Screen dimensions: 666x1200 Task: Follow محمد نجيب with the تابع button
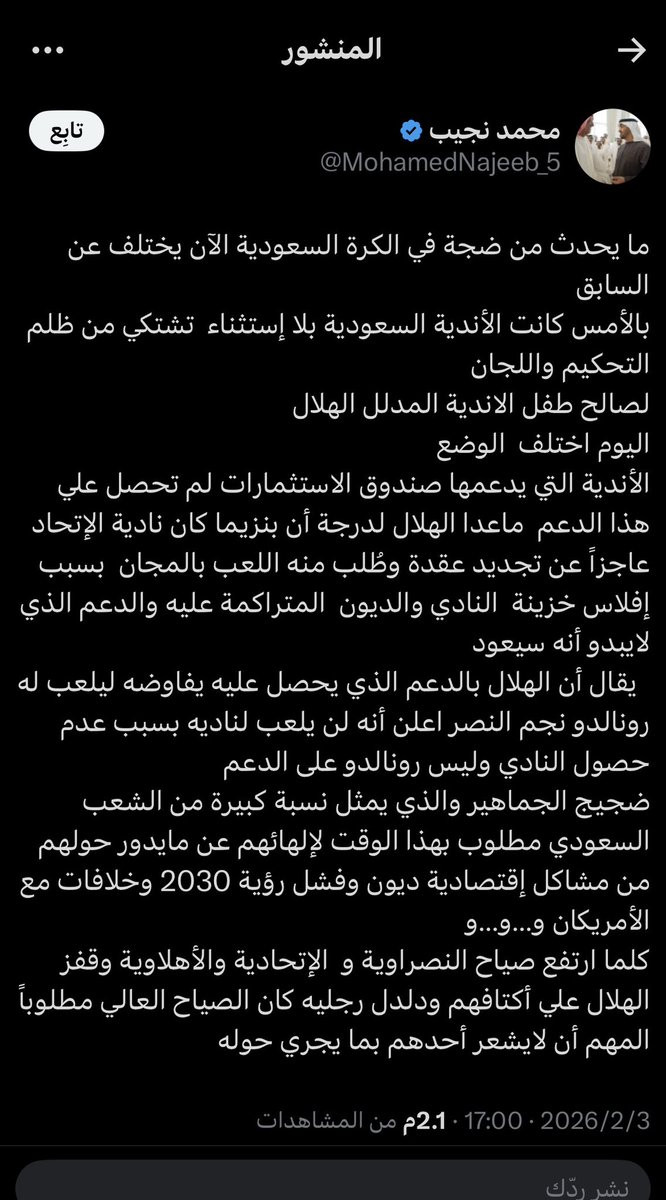(x=66, y=131)
